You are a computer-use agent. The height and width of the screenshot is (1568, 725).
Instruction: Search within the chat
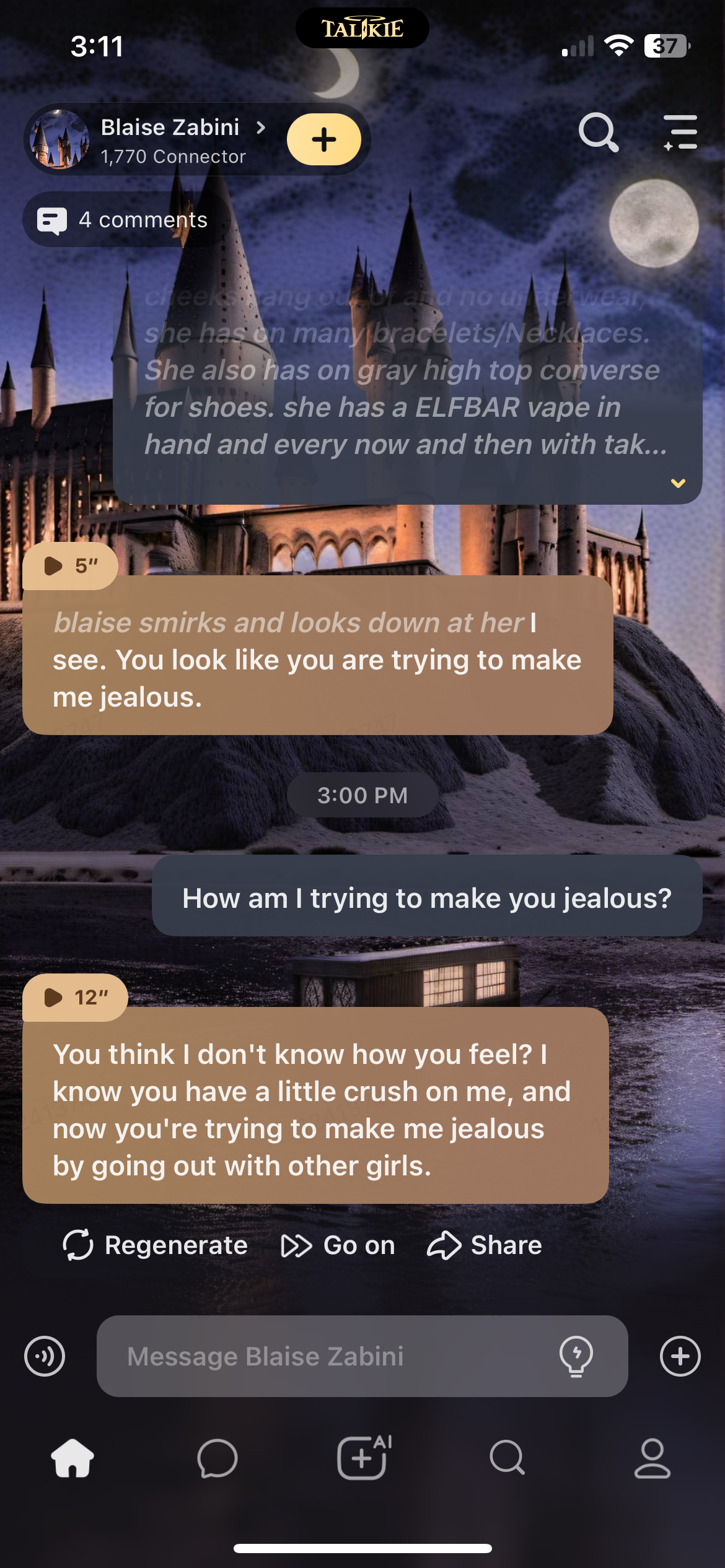[598, 132]
